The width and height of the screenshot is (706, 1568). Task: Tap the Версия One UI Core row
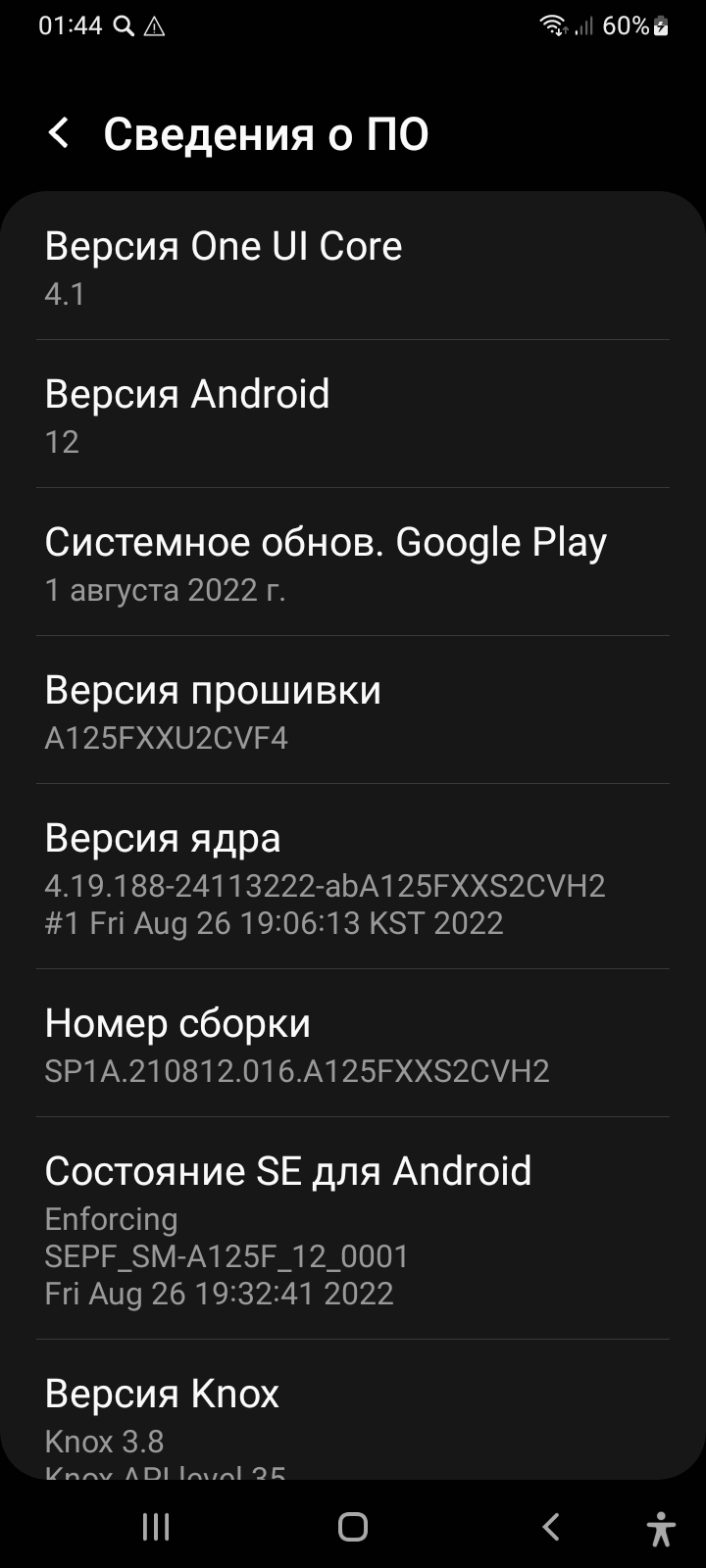click(353, 267)
